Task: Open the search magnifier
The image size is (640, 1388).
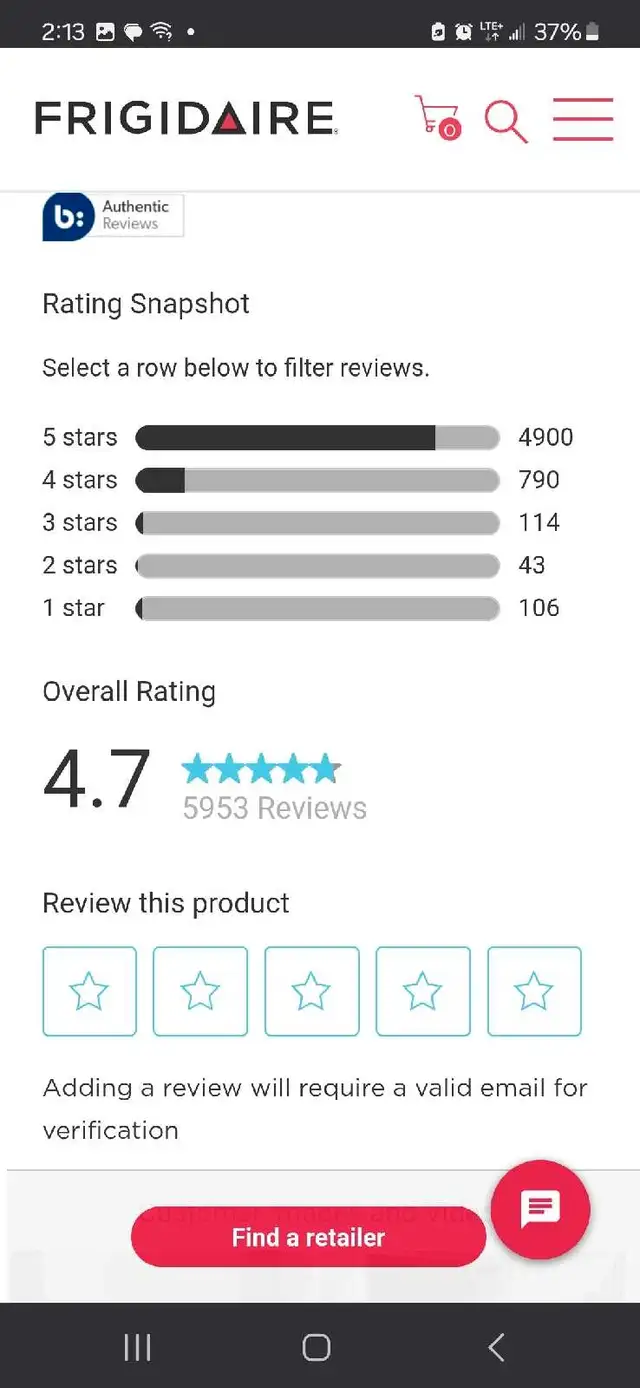Action: click(x=506, y=119)
